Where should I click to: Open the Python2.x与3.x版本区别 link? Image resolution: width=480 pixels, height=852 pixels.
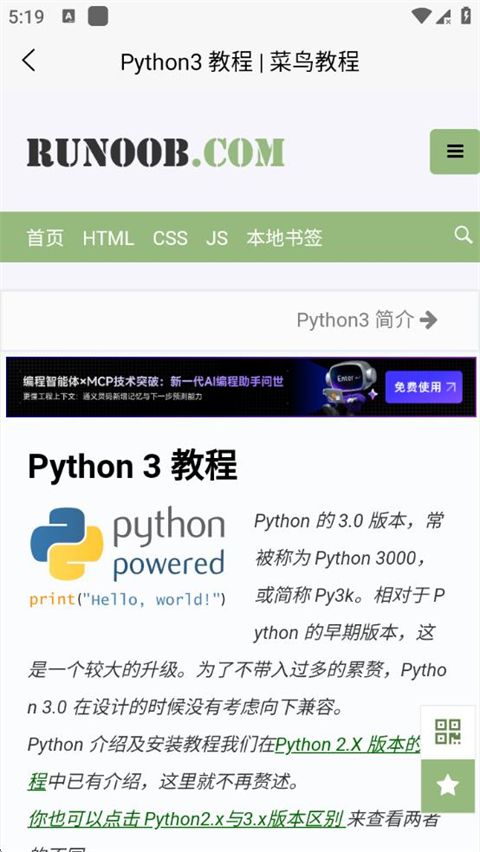[x=186, y=819]
